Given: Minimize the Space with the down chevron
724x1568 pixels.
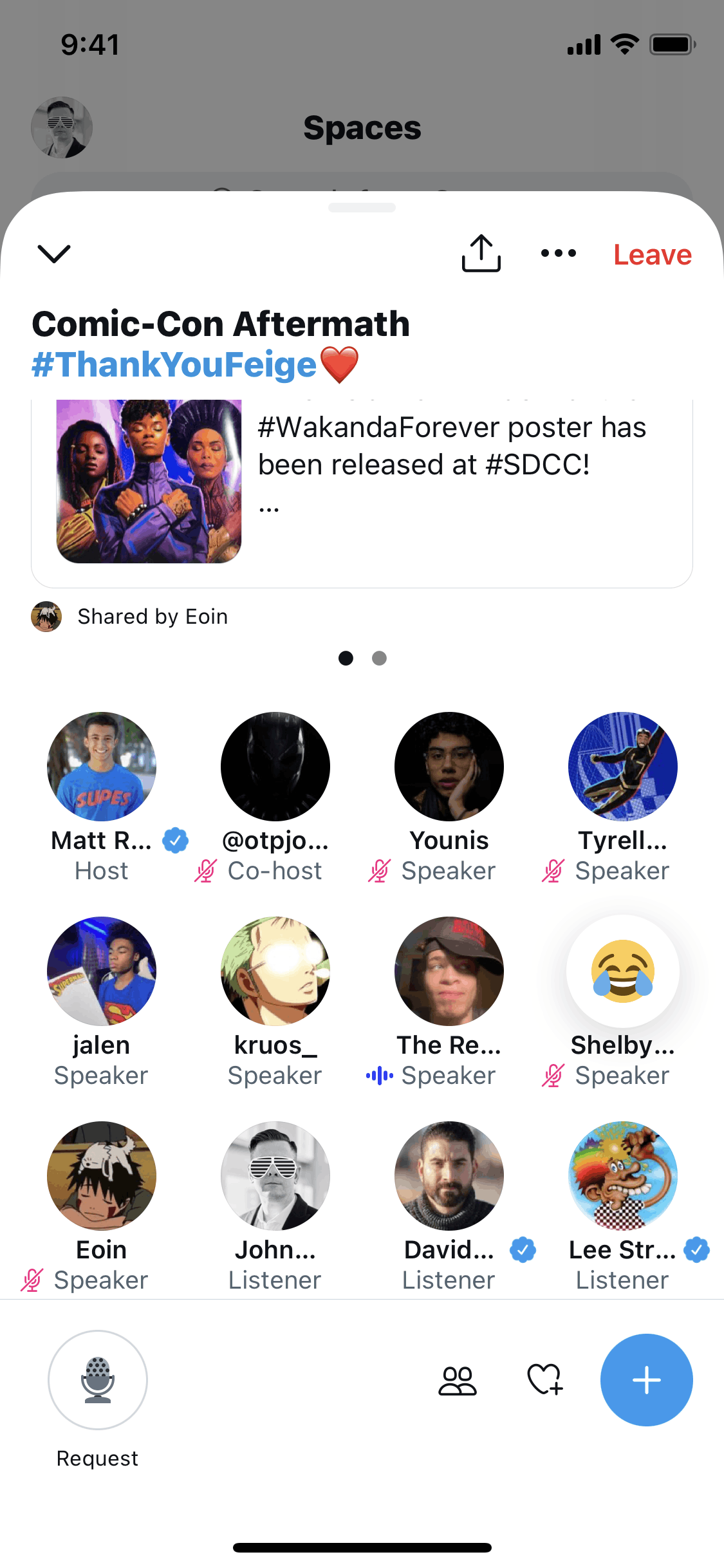Looking at the screenshot, I should (54, 254).
